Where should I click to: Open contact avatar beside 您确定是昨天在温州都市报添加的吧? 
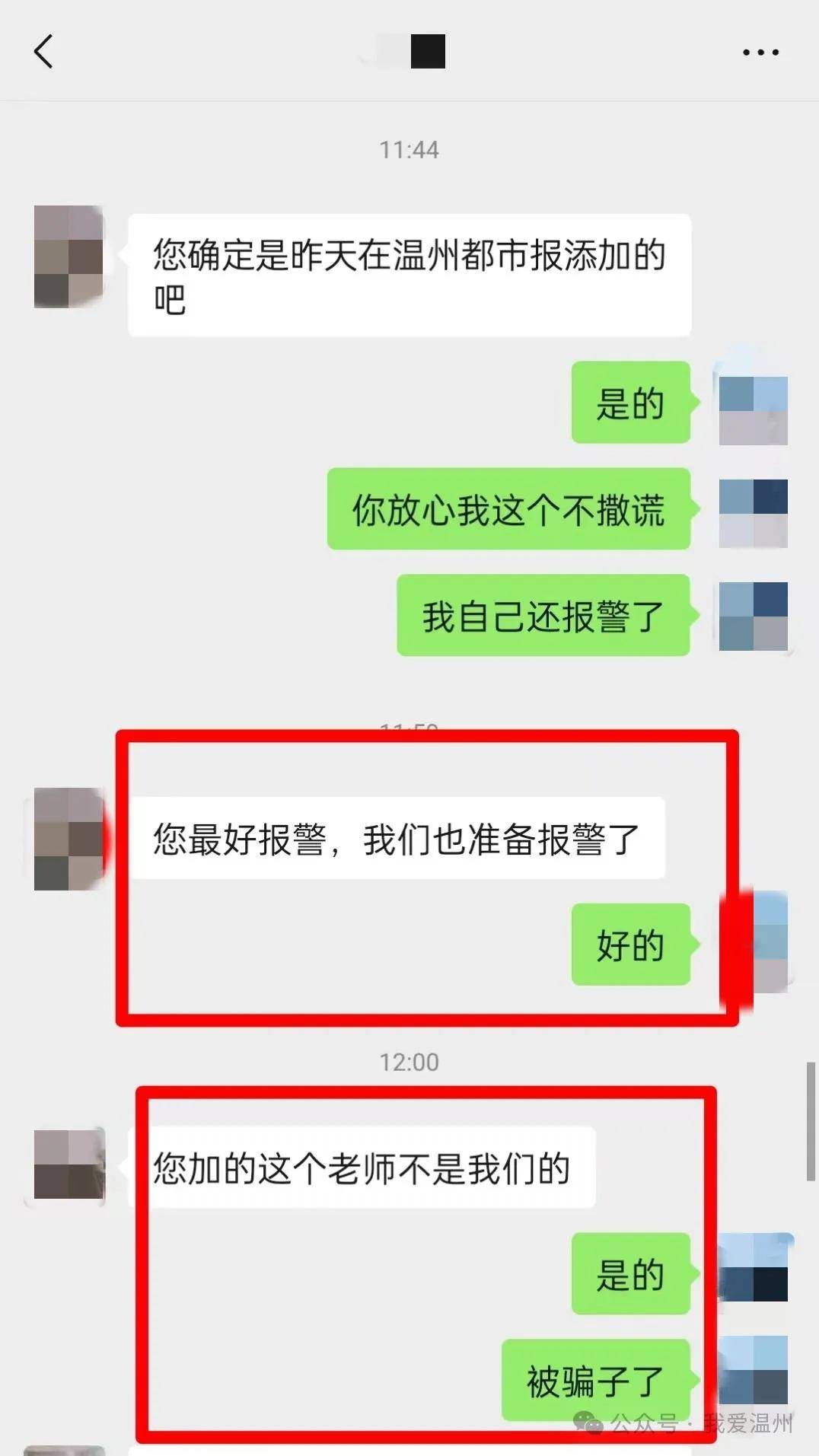coord(69,256)
